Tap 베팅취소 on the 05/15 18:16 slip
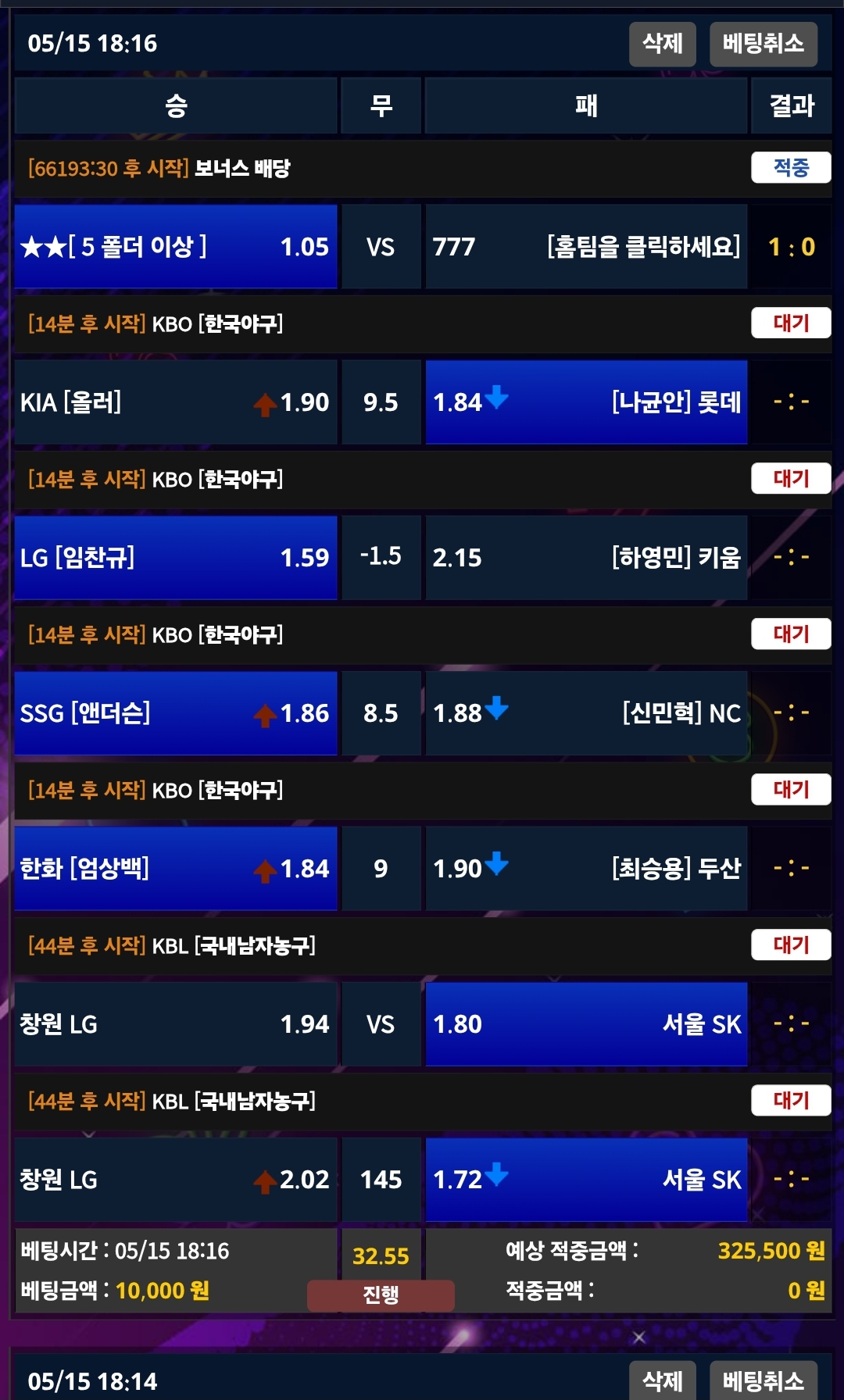Screen dimensions: 844x1400 [x=763, y=44]
